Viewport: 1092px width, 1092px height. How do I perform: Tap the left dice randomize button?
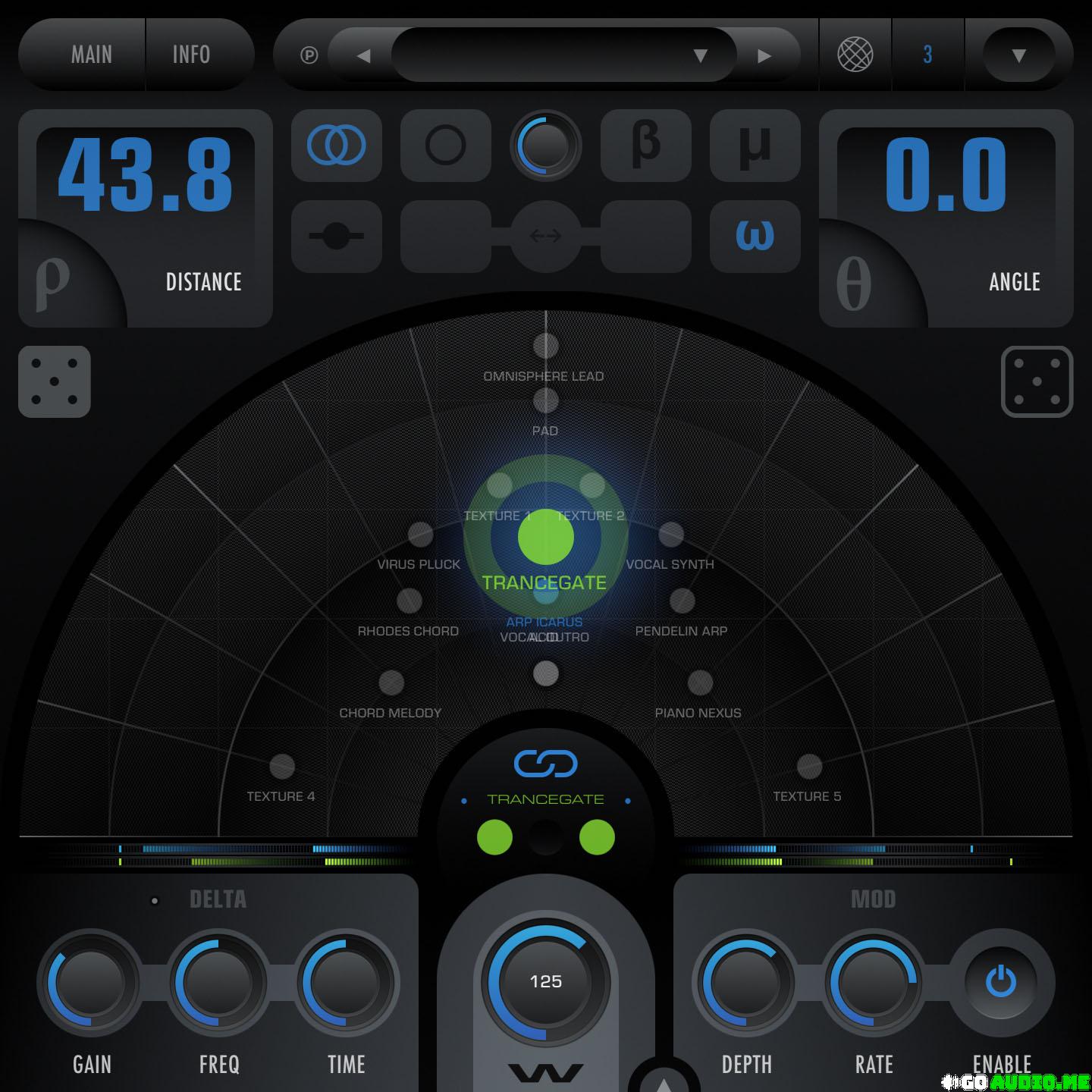click(x=55, y=381)
